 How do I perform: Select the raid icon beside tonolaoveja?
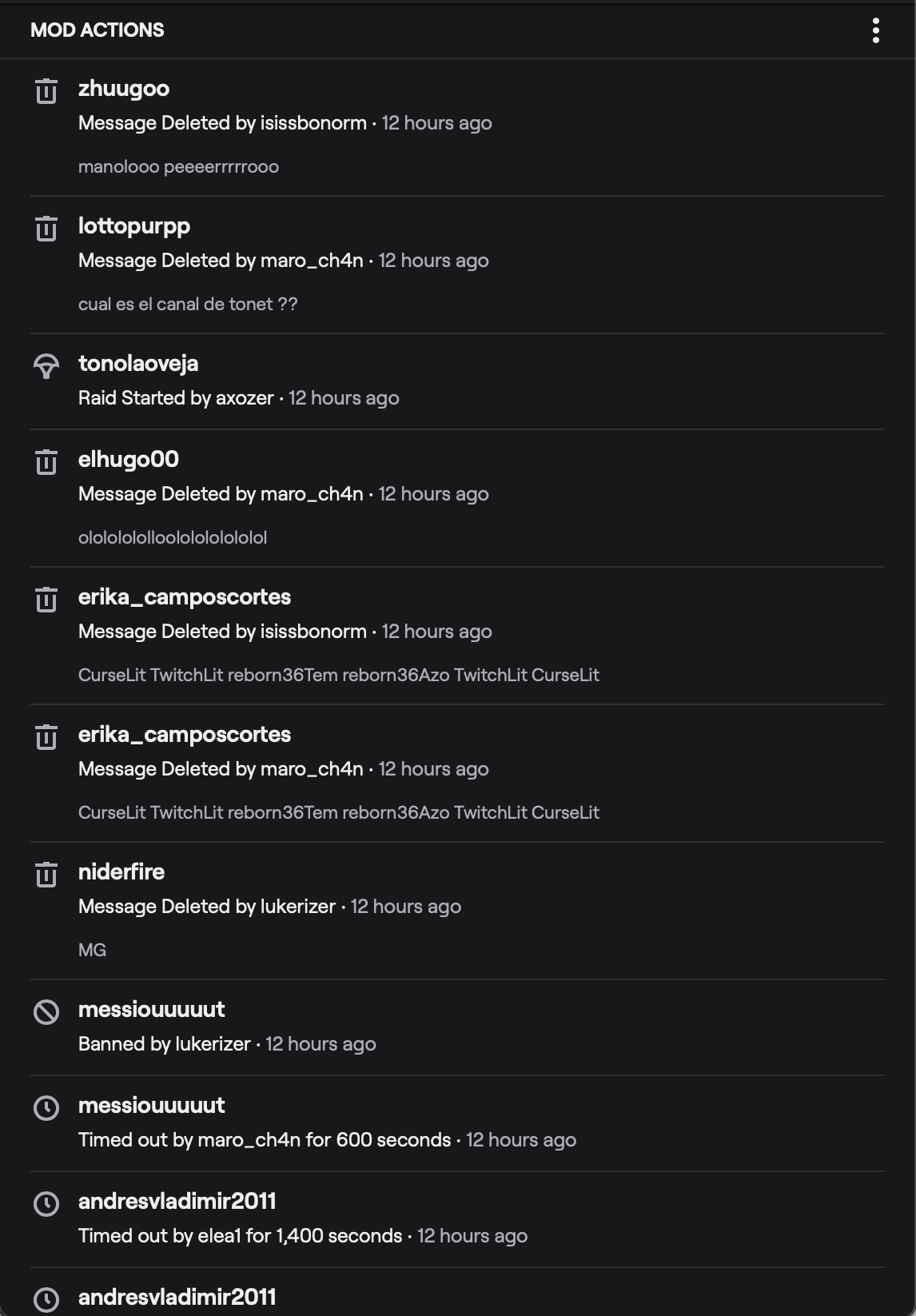click(x=47, y=366)
